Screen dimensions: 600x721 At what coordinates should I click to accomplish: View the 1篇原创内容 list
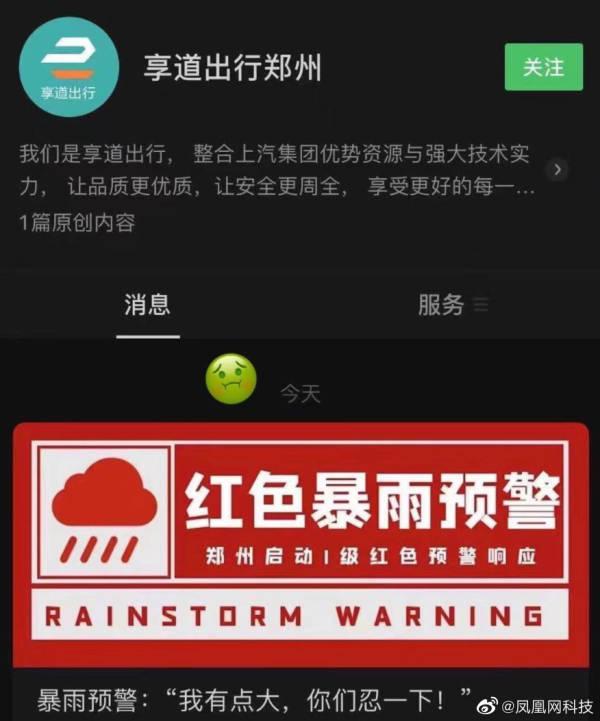click(78, 223)
